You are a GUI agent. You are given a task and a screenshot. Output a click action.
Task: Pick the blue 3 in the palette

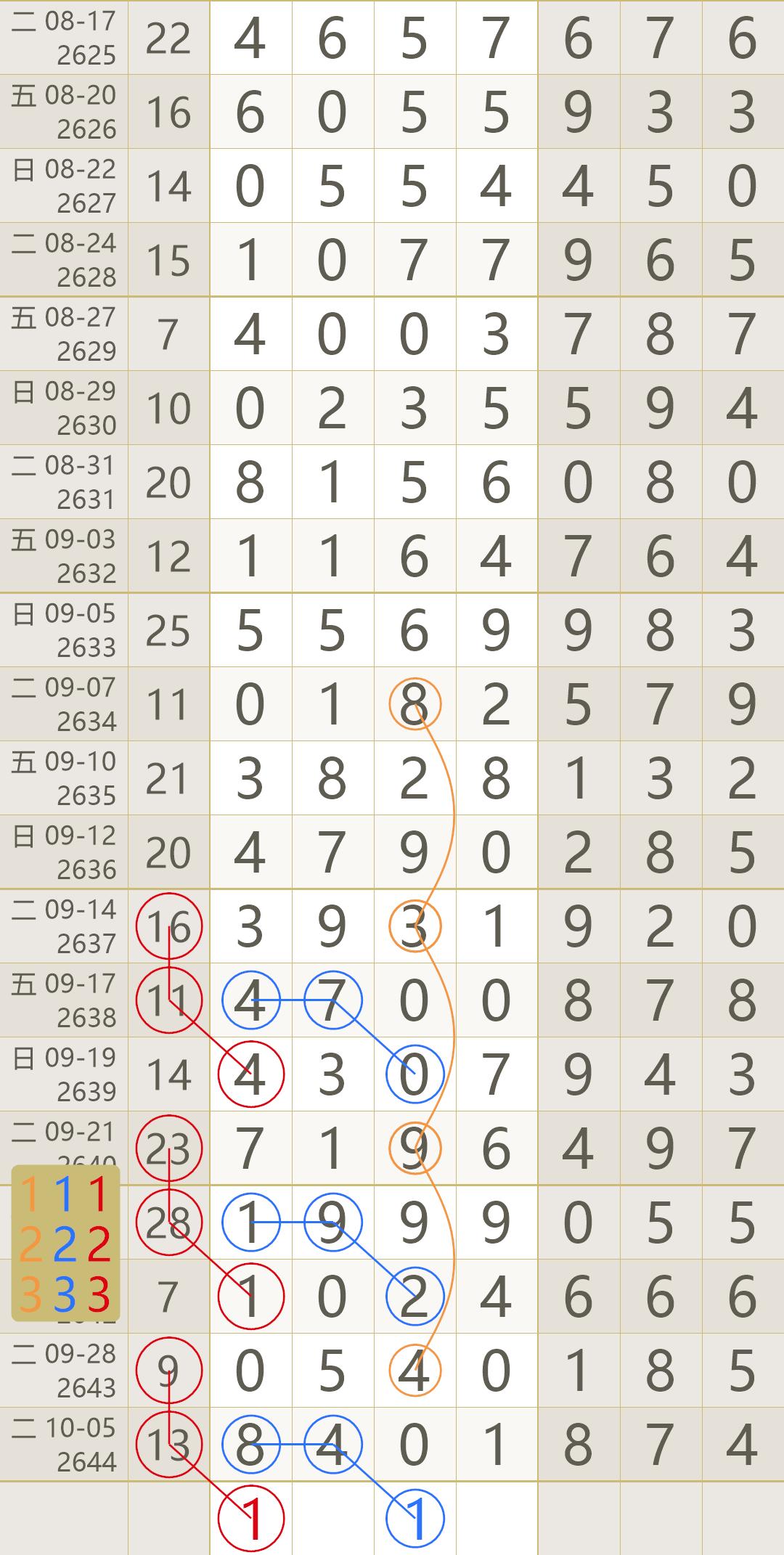pyautogui.click(x=65, y=1294)
